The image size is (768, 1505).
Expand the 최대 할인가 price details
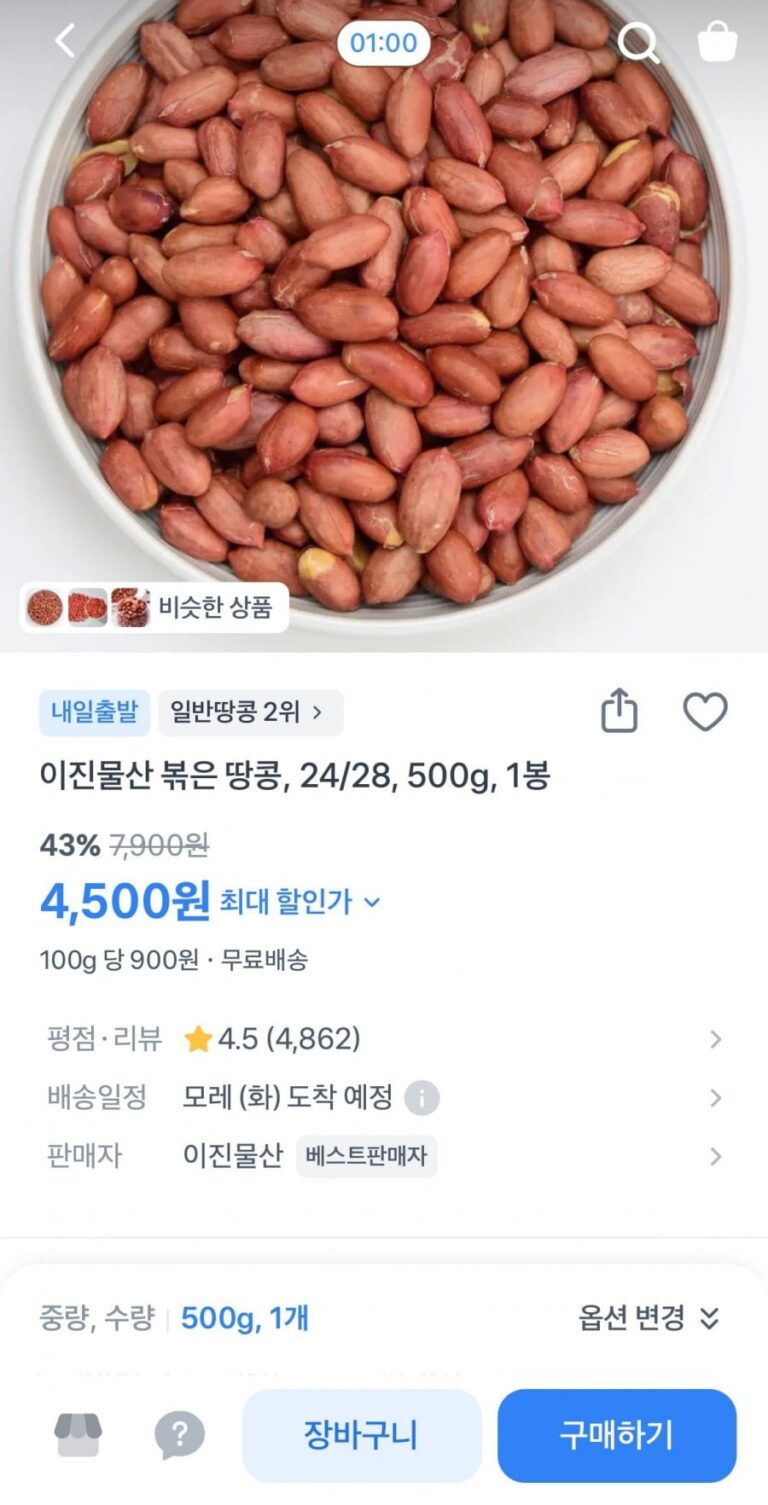tap(300, 902)
